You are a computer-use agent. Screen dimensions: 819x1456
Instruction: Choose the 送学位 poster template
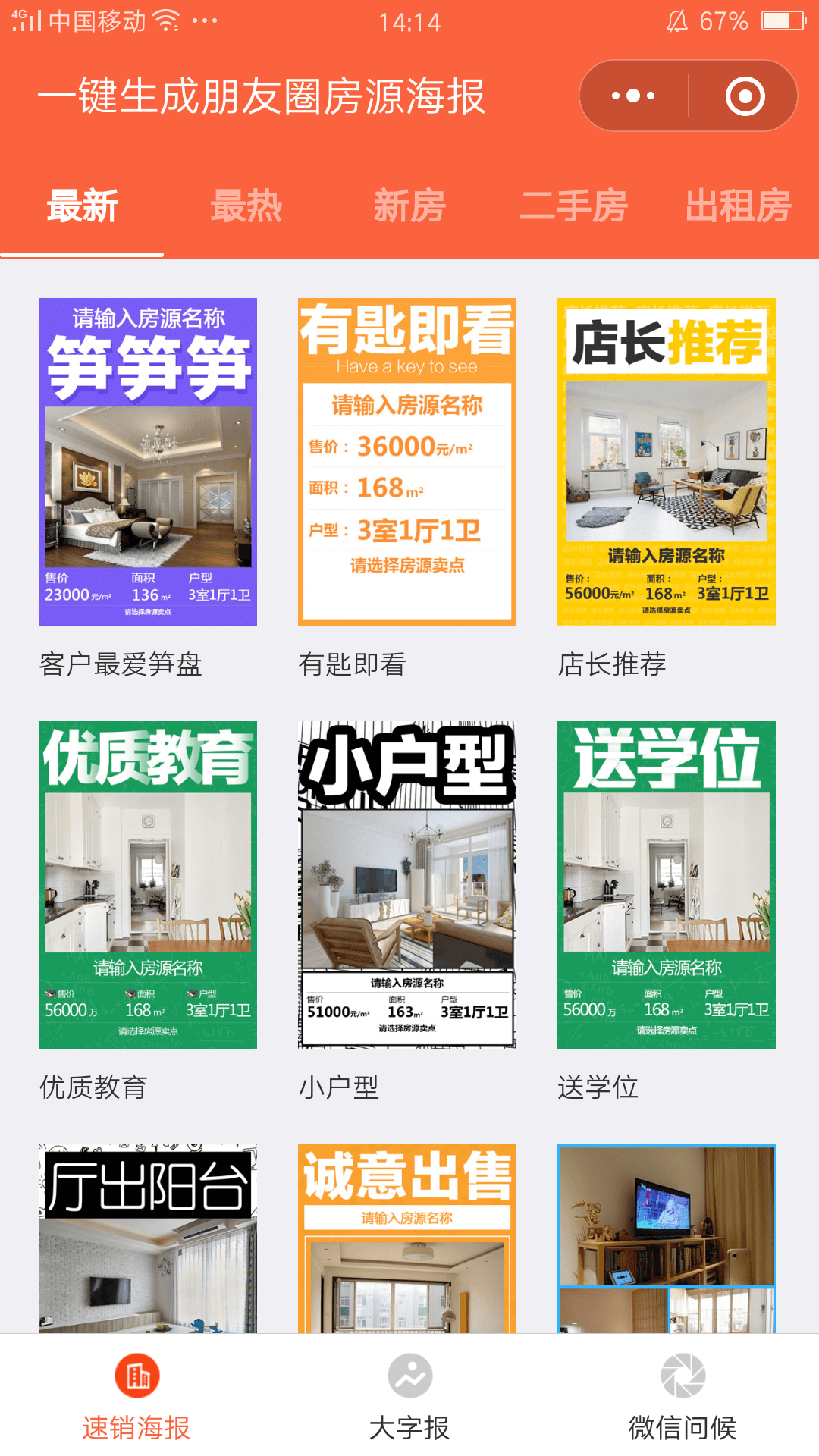click(x=667, y=884)
